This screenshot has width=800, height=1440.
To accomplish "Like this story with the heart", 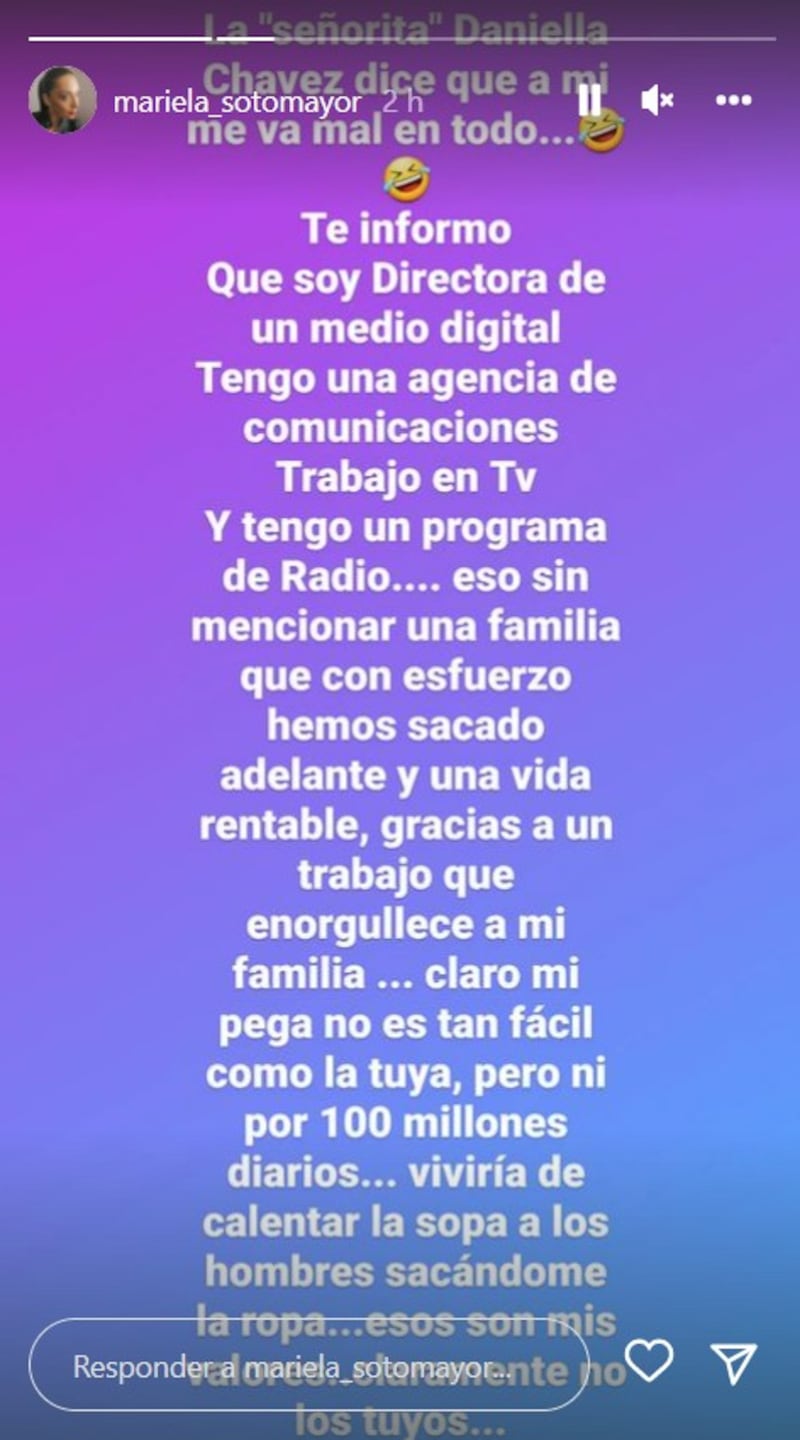I will click(648, 1361).
